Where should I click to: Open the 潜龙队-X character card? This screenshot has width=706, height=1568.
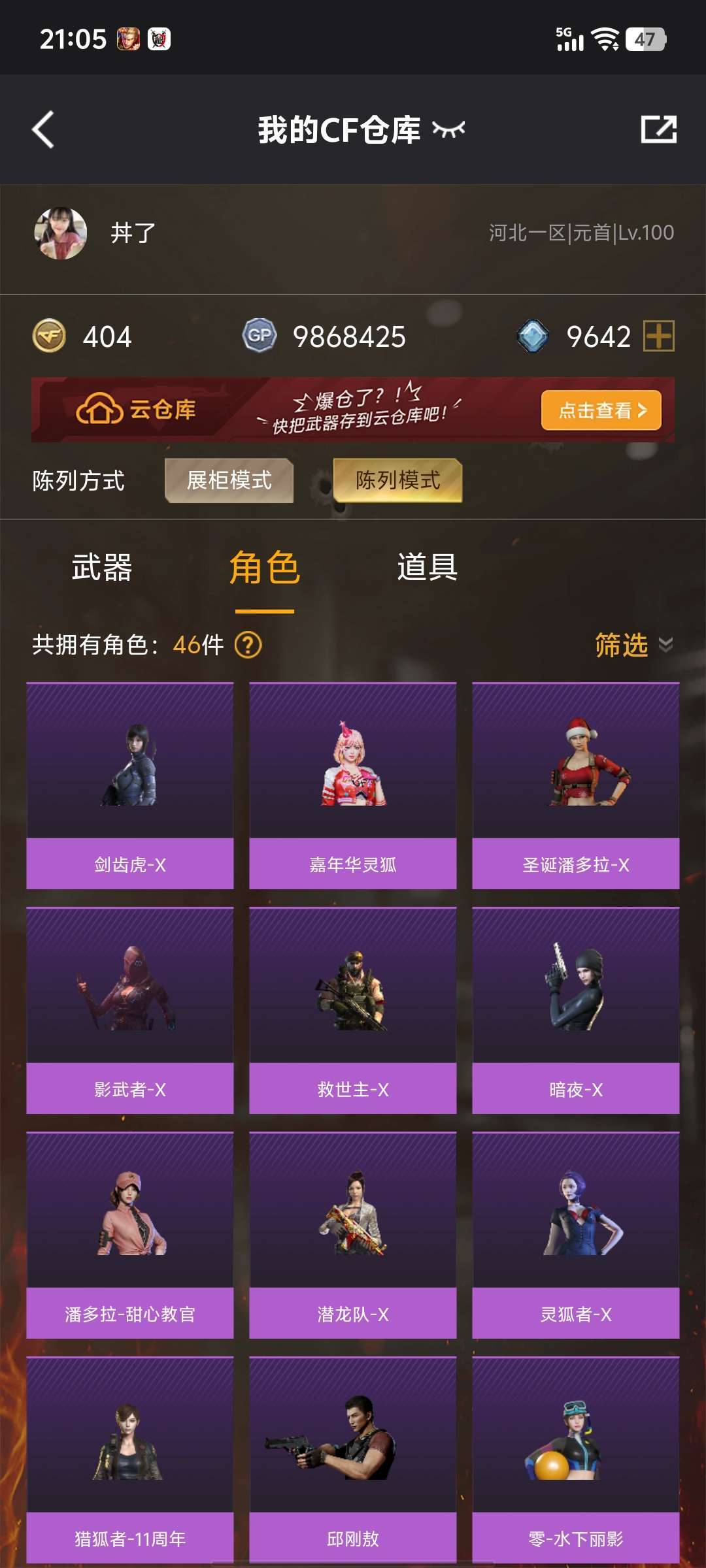click(x=353, y=1235)
